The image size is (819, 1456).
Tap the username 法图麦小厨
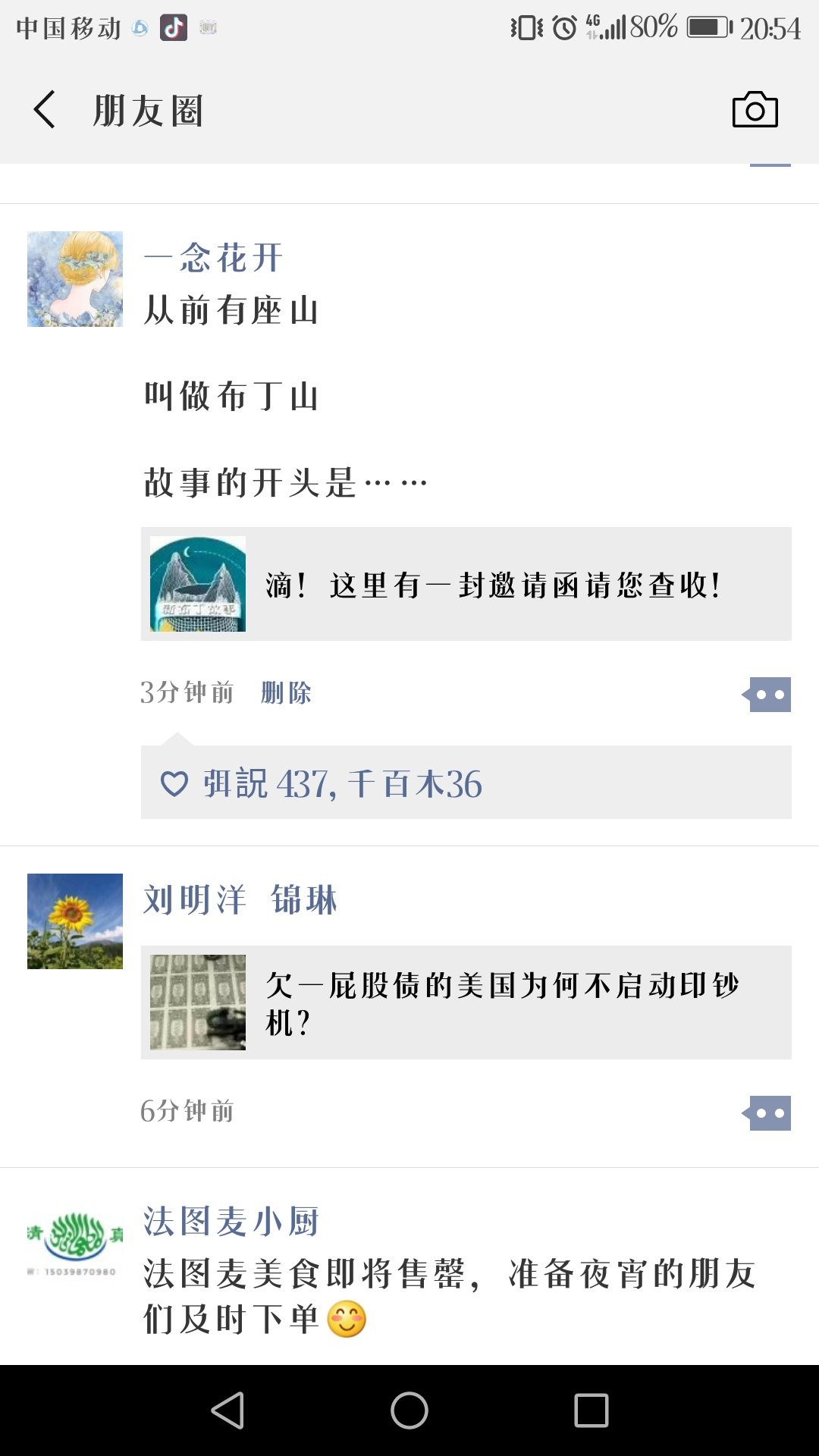click(x=231, y=1222)
